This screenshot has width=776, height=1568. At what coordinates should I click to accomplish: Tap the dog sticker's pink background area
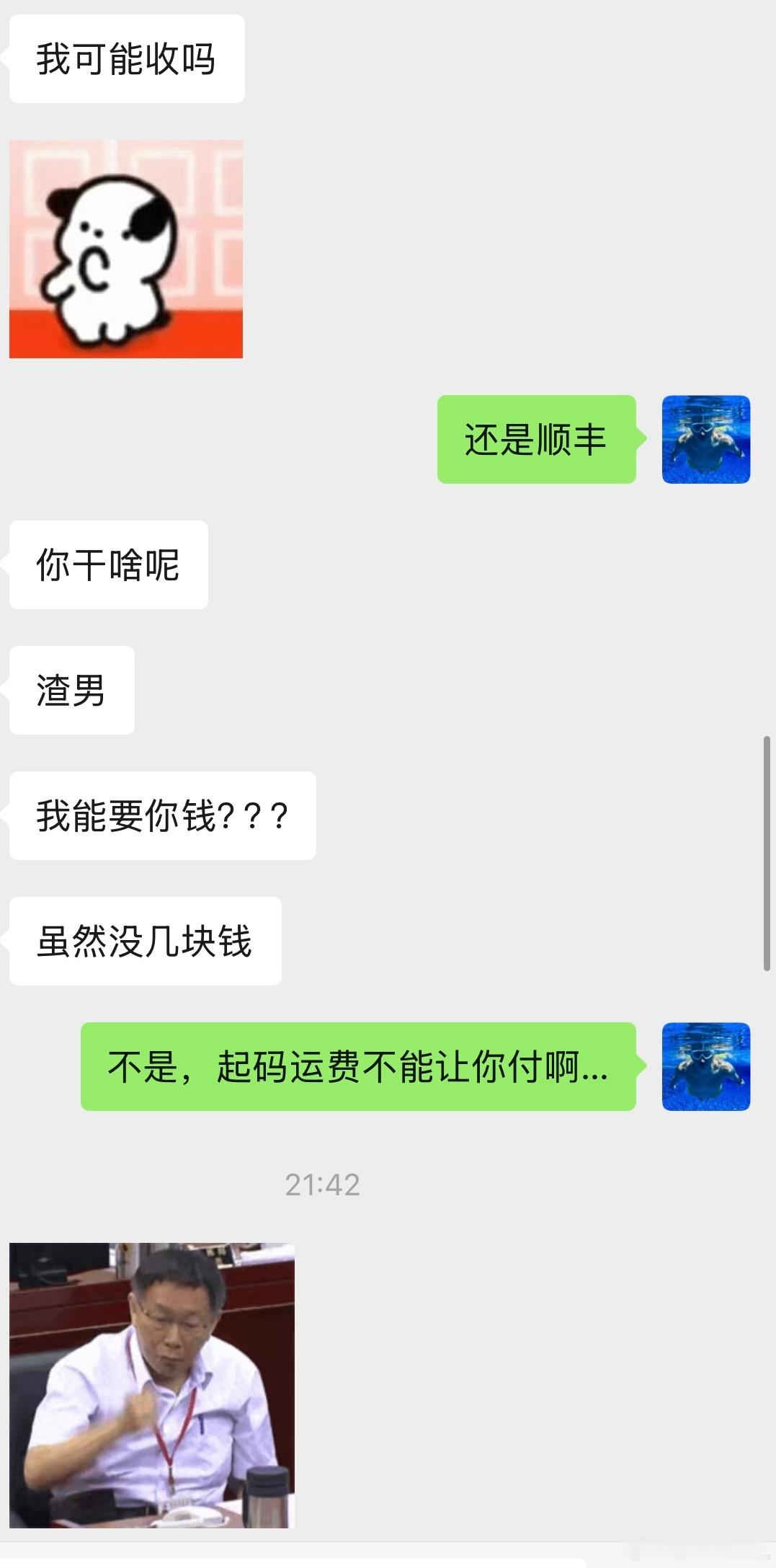point(209,166)
